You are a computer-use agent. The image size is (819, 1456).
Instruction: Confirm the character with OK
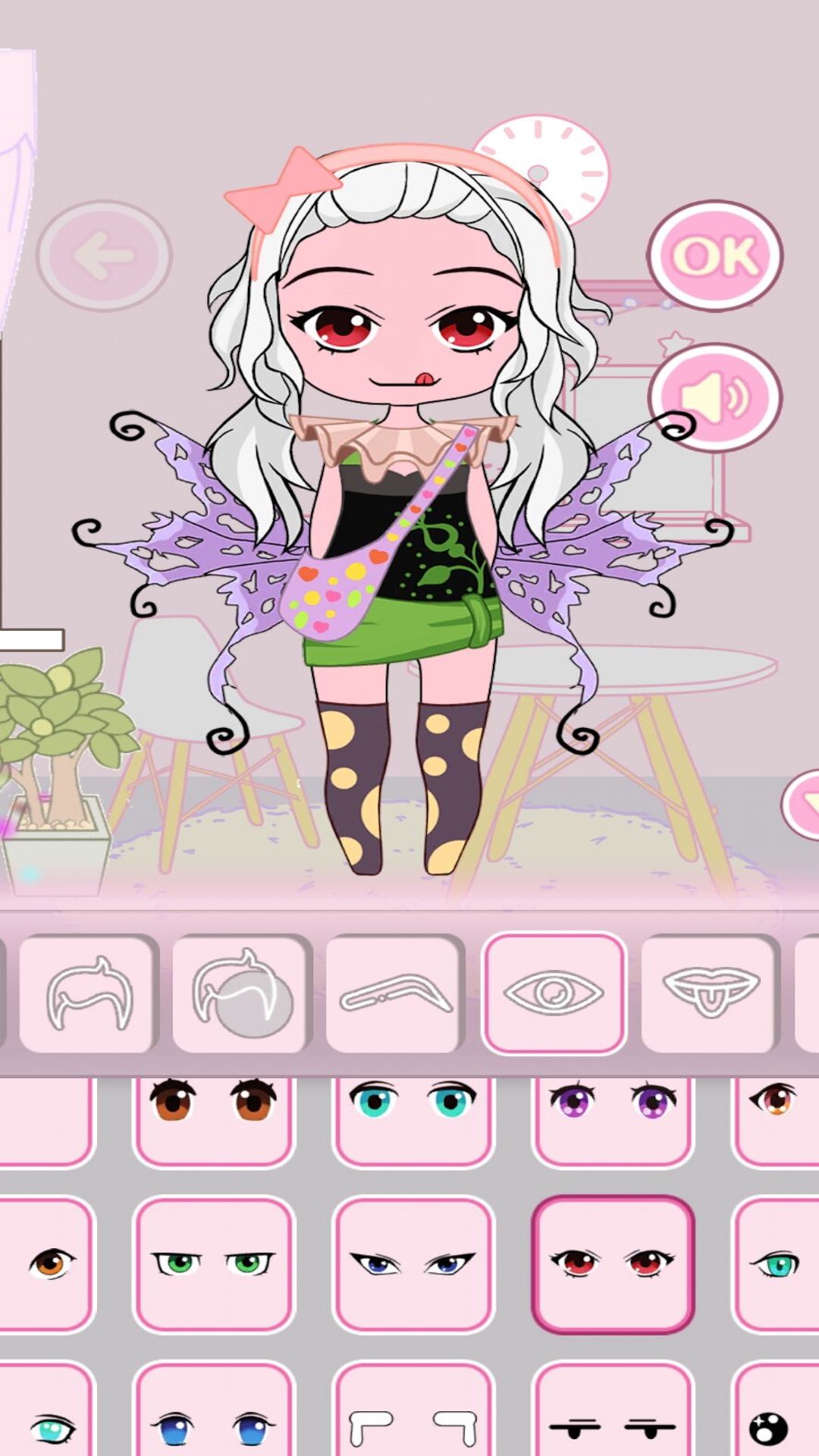(x=714, y=256)
